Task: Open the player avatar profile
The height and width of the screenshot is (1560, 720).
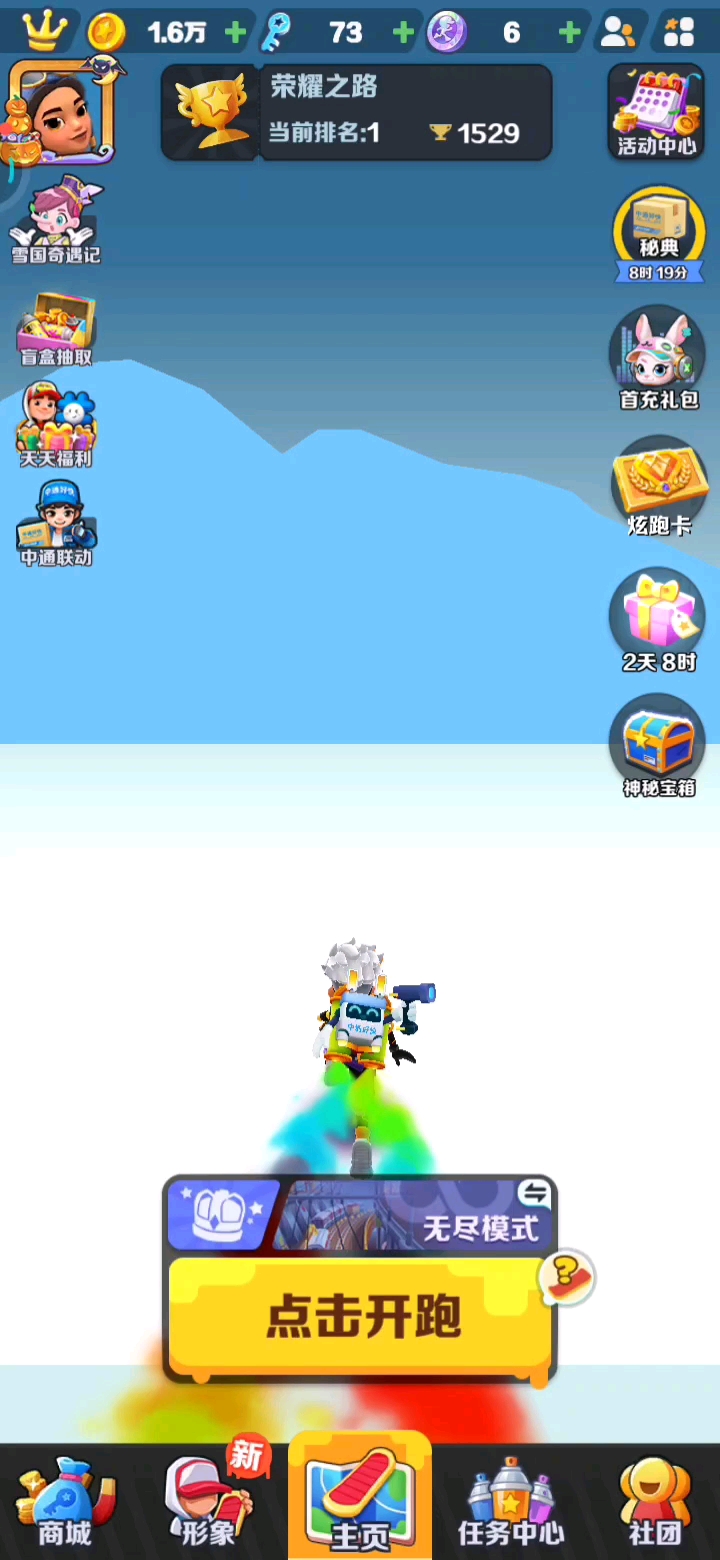Action: tap(60, 112)
